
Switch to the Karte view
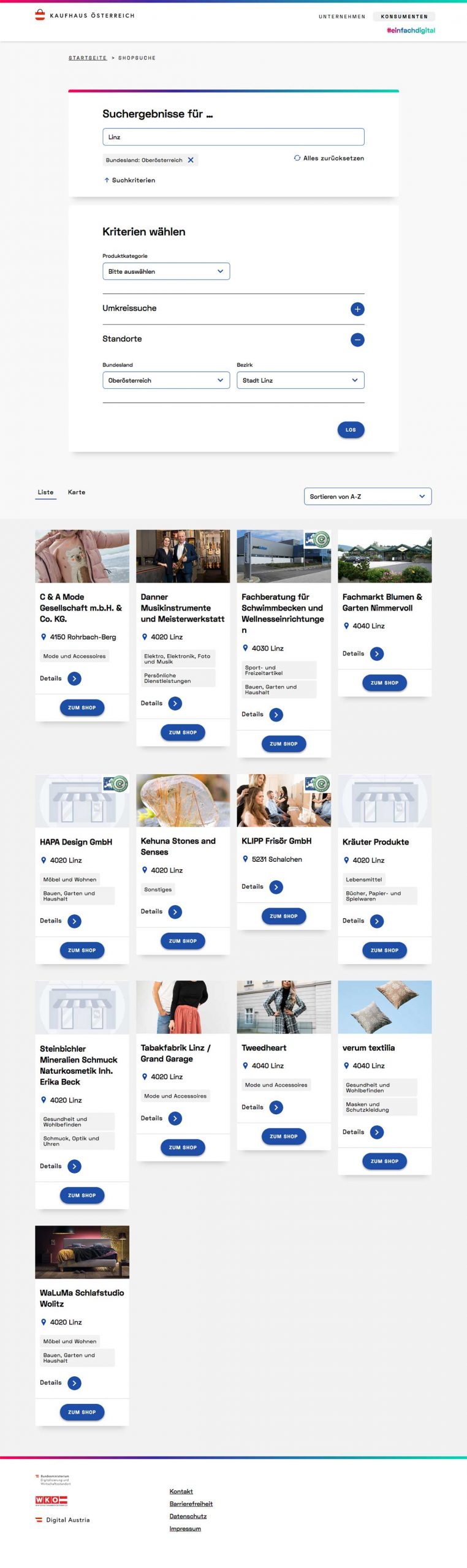[x=77, y=492]
